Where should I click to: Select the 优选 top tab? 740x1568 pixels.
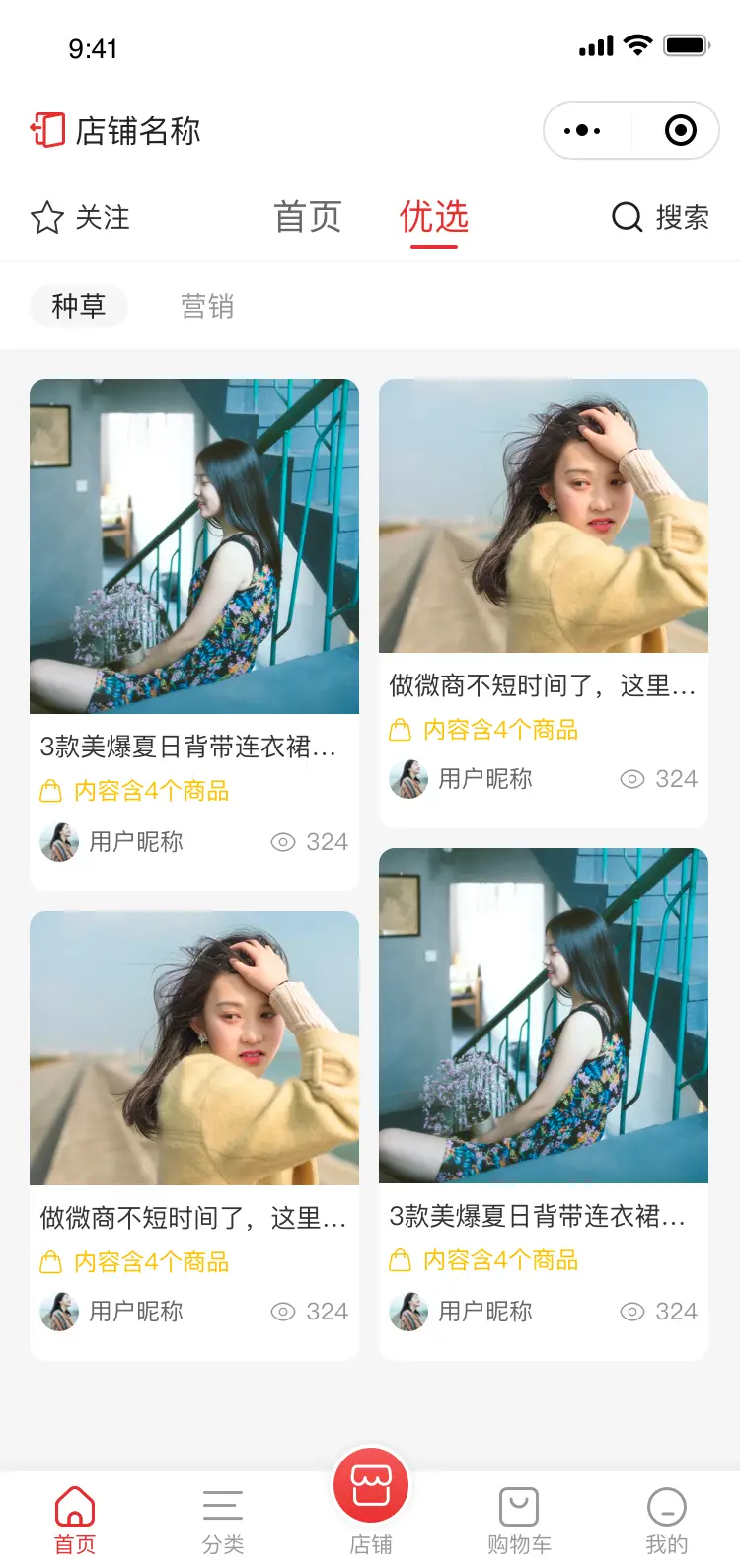[x=434, y=218]
